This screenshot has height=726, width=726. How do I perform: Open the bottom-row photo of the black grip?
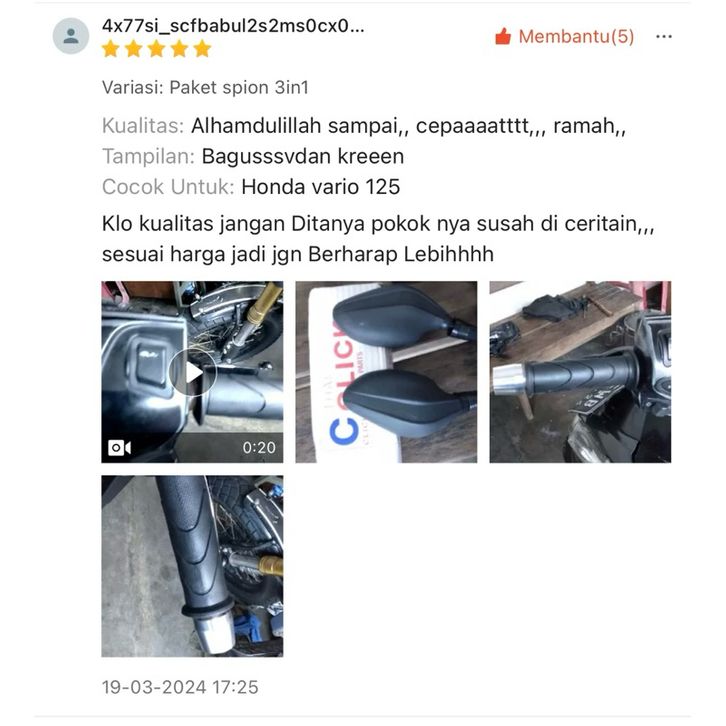(x=192, y=566)
